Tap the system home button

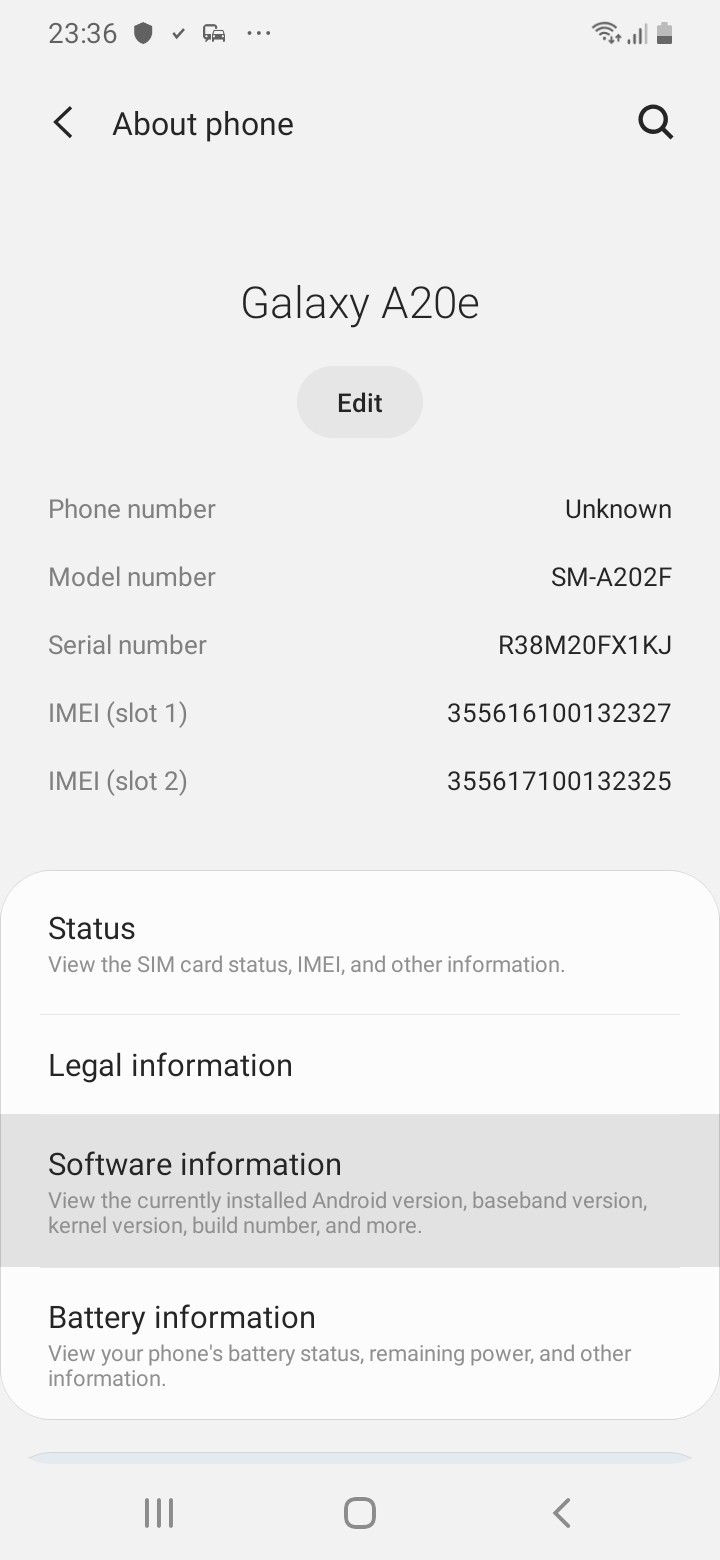tap(360, 1513)
